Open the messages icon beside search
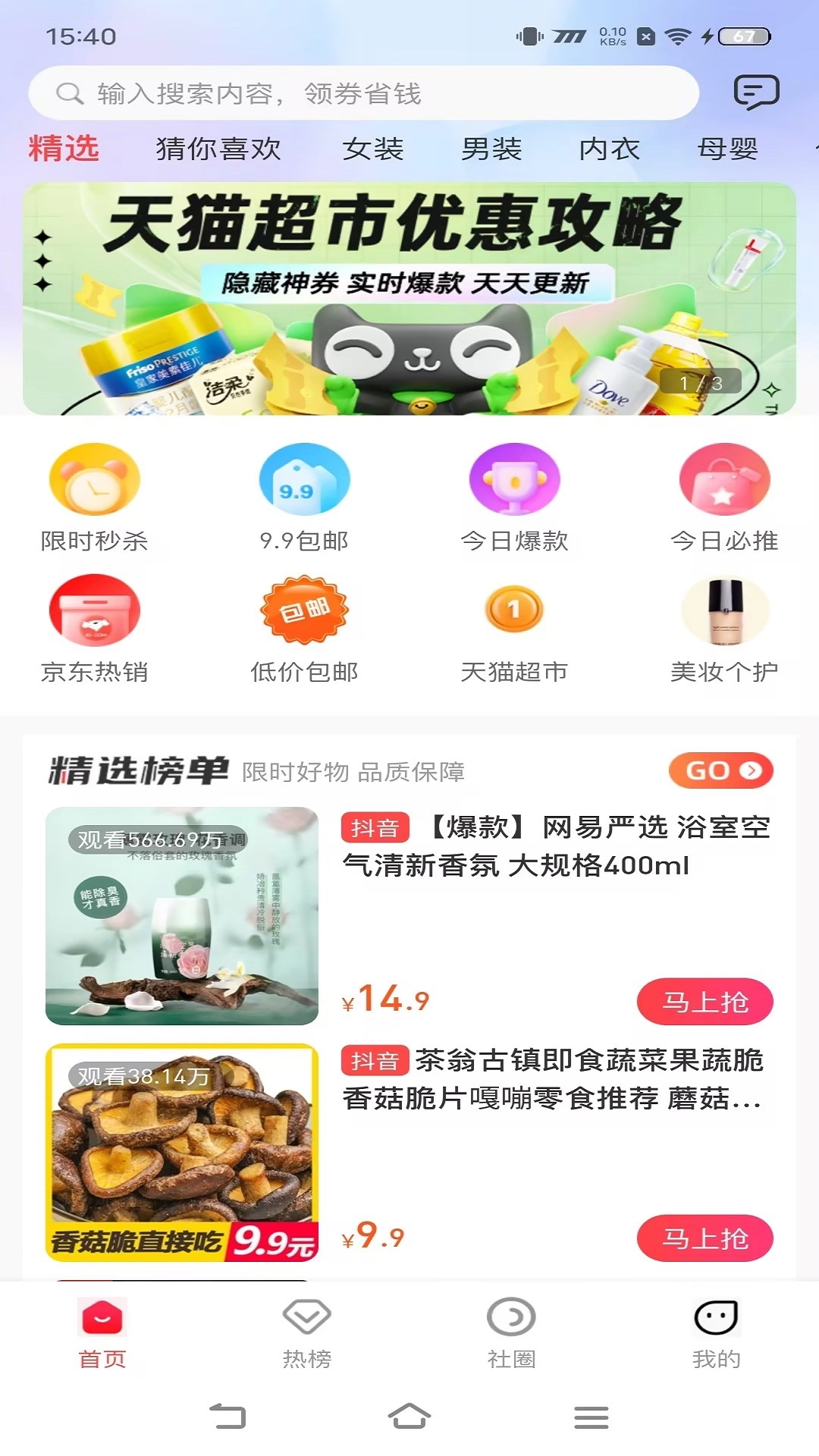 [755, 93]
